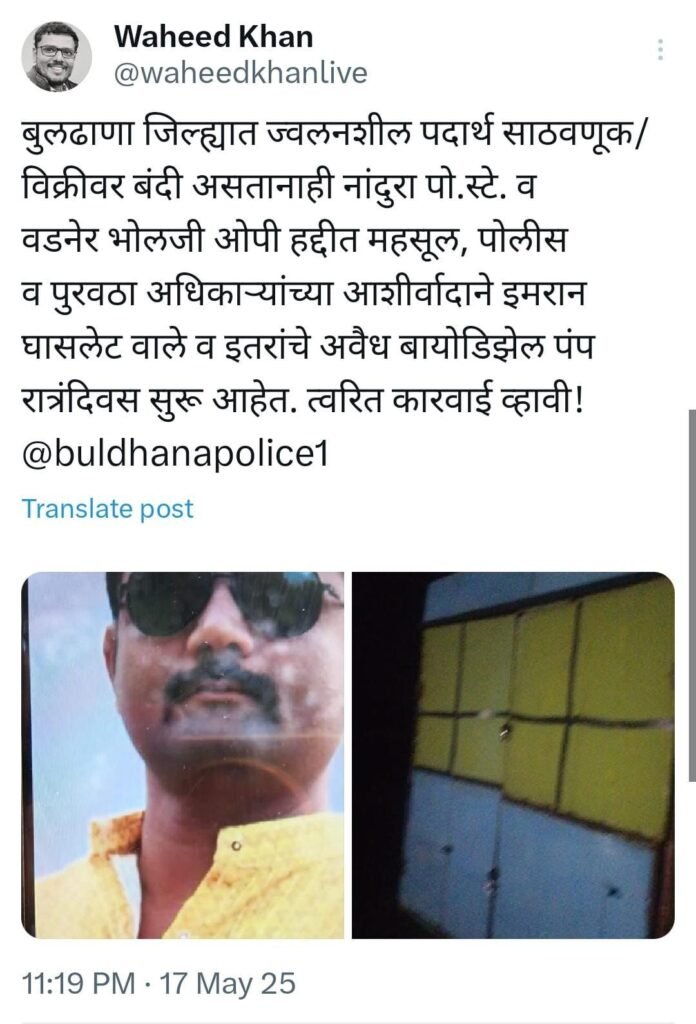The width and height of the screenshot is (696, 1024).
Task: Open the @waheedkhanlive handle
Action: click(x=241, y=73)
